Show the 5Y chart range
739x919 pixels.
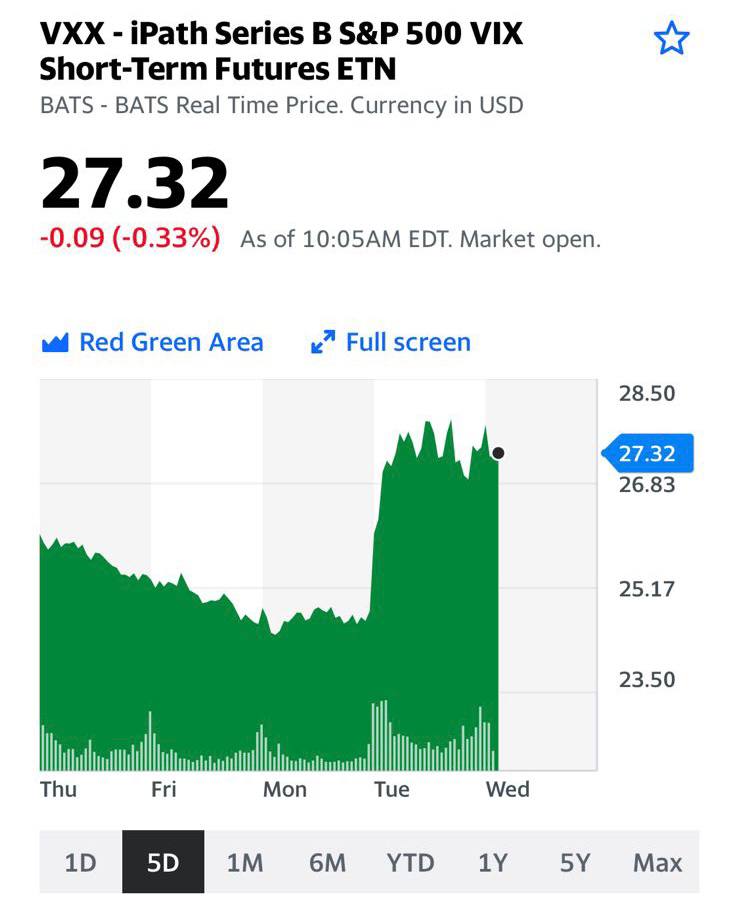(575, 862)
